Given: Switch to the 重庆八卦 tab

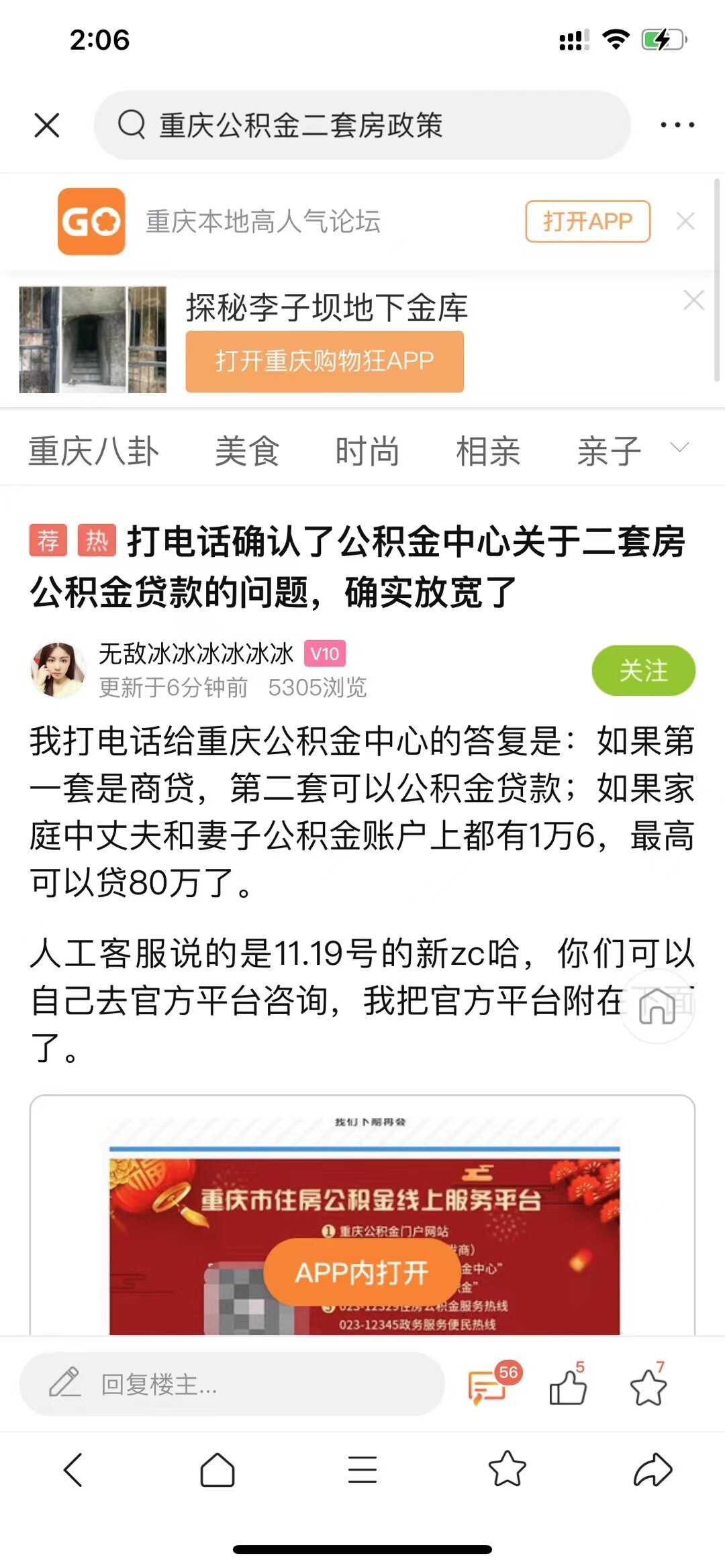Looking at the screenshot, I should click(x=94, y=451).
